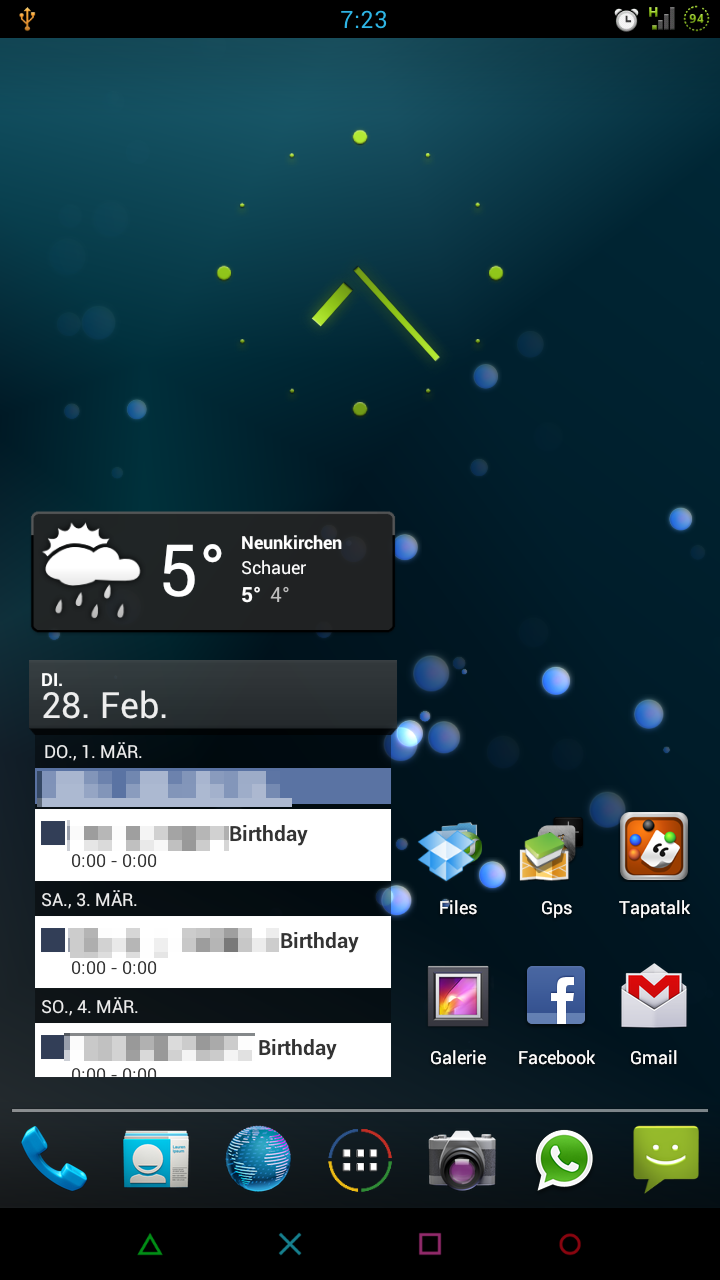This screenshot has height=1280, width=720.
Task: Open Gmail
Action: (x=654, y=1015)
